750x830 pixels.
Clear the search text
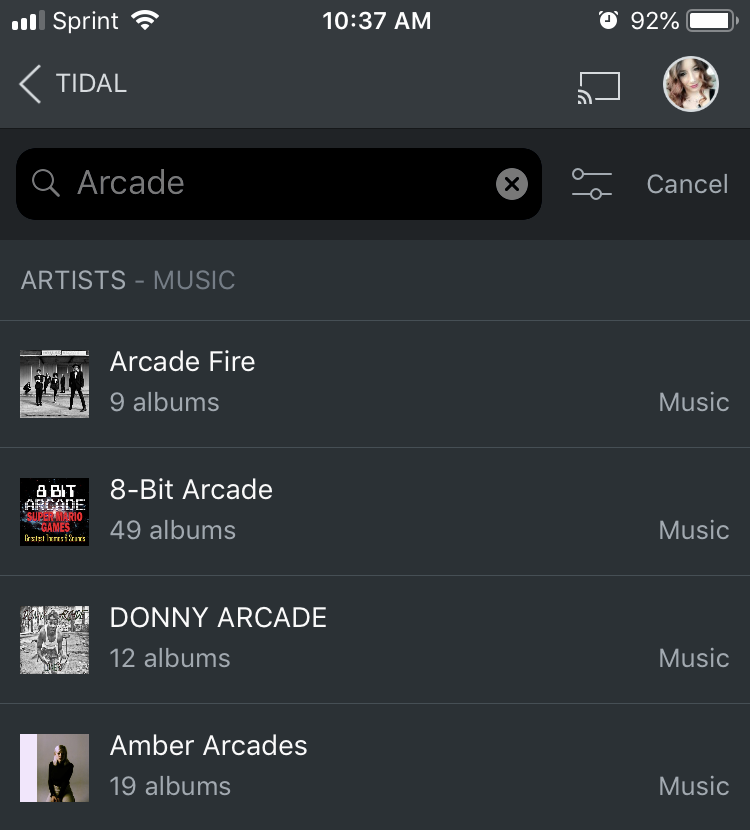click(x=512, y=184)
